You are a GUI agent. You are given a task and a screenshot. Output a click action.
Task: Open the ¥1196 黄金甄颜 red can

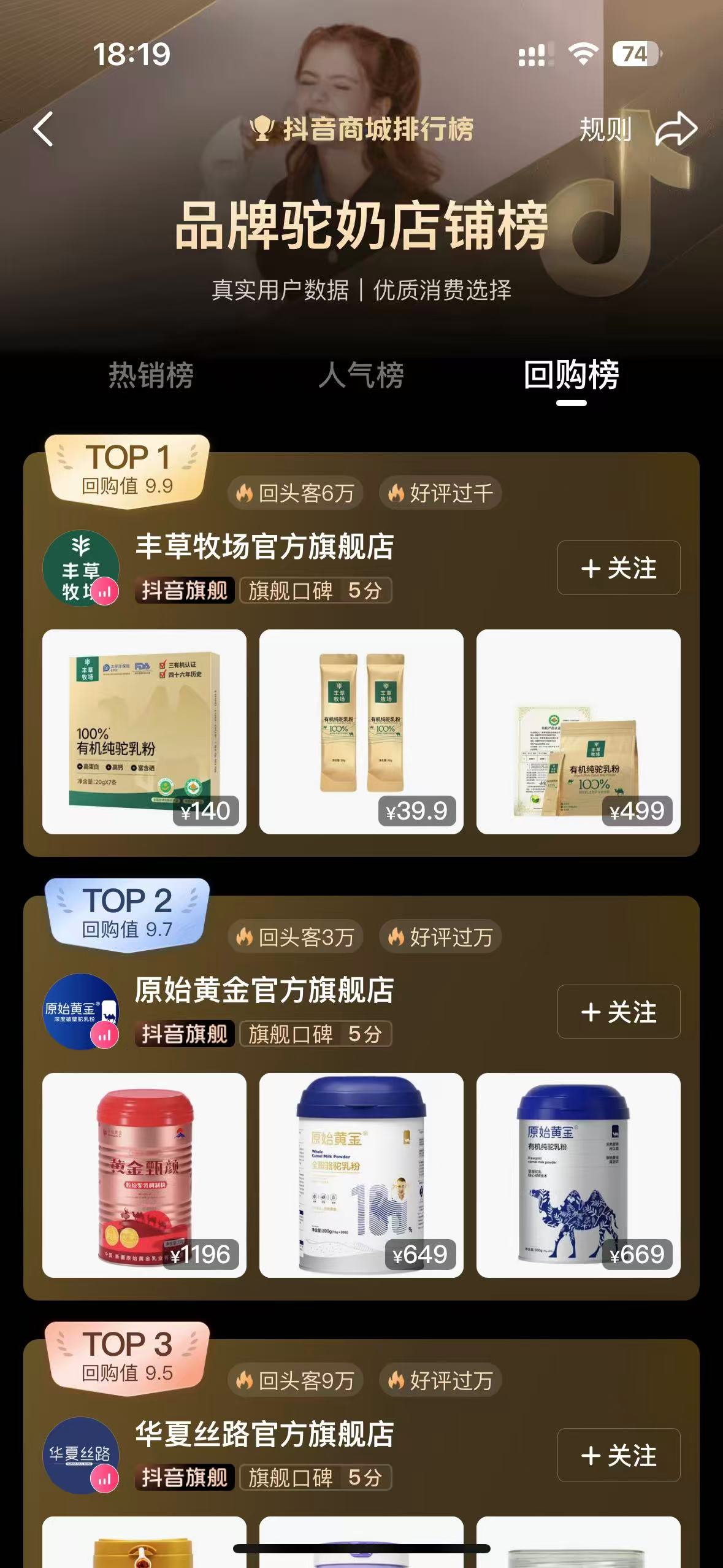click(144, 1175)
